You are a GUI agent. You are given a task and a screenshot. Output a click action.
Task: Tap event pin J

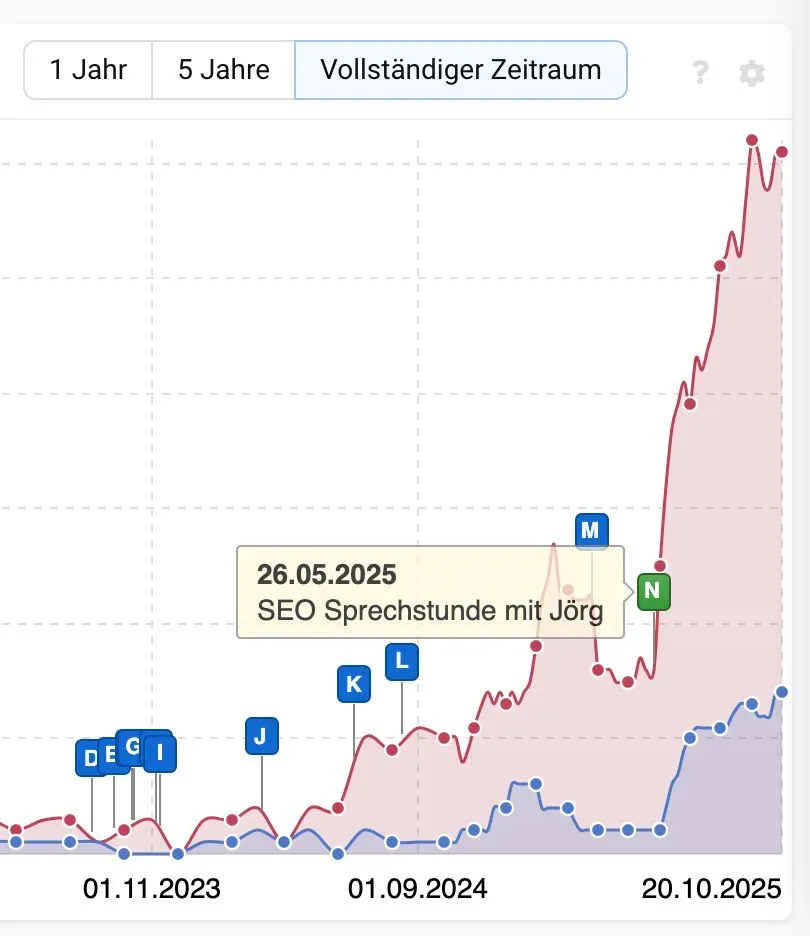tap(261, 737)
